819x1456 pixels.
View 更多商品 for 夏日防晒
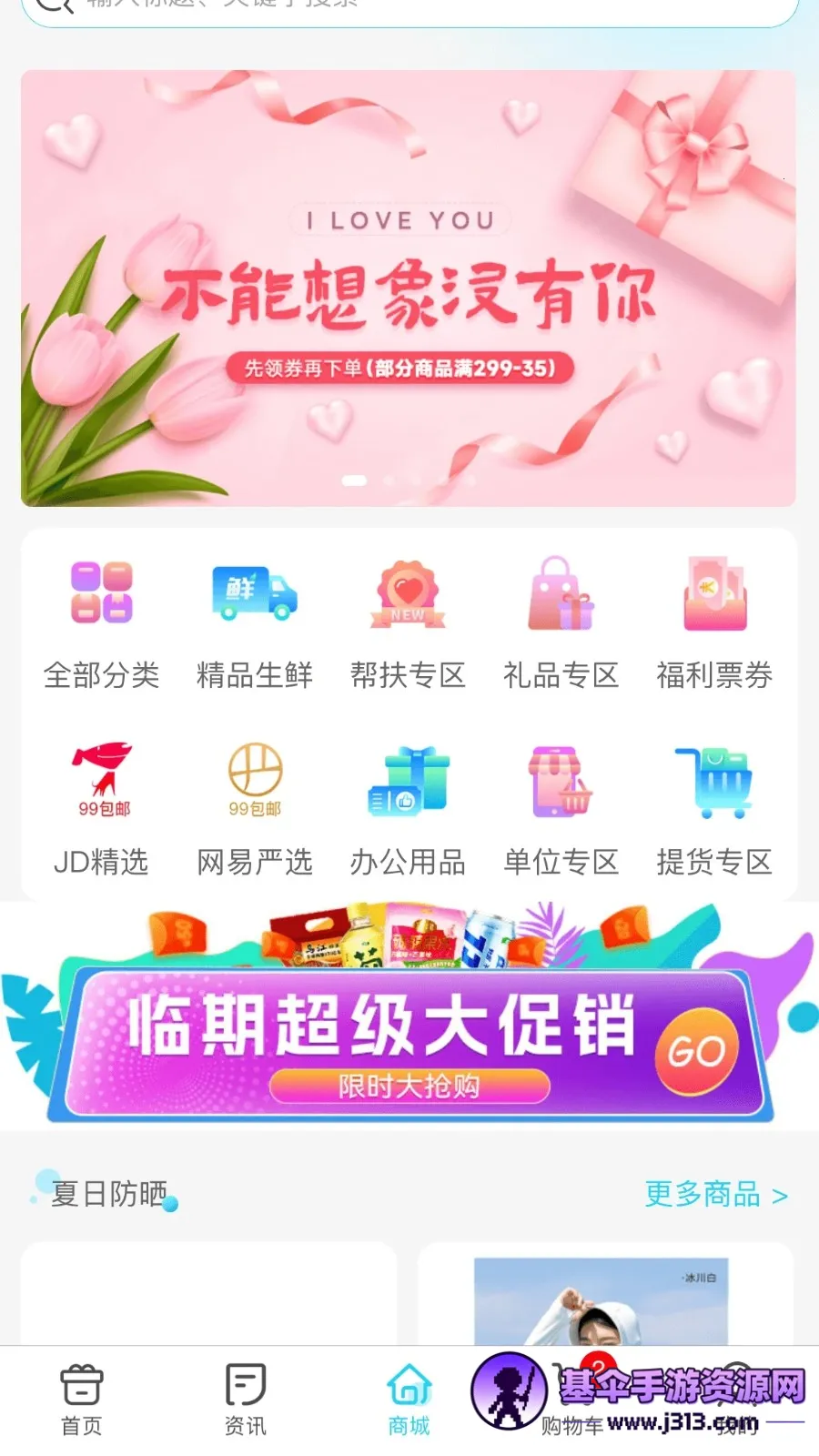pyautogui.click(x=716, y=1194)
